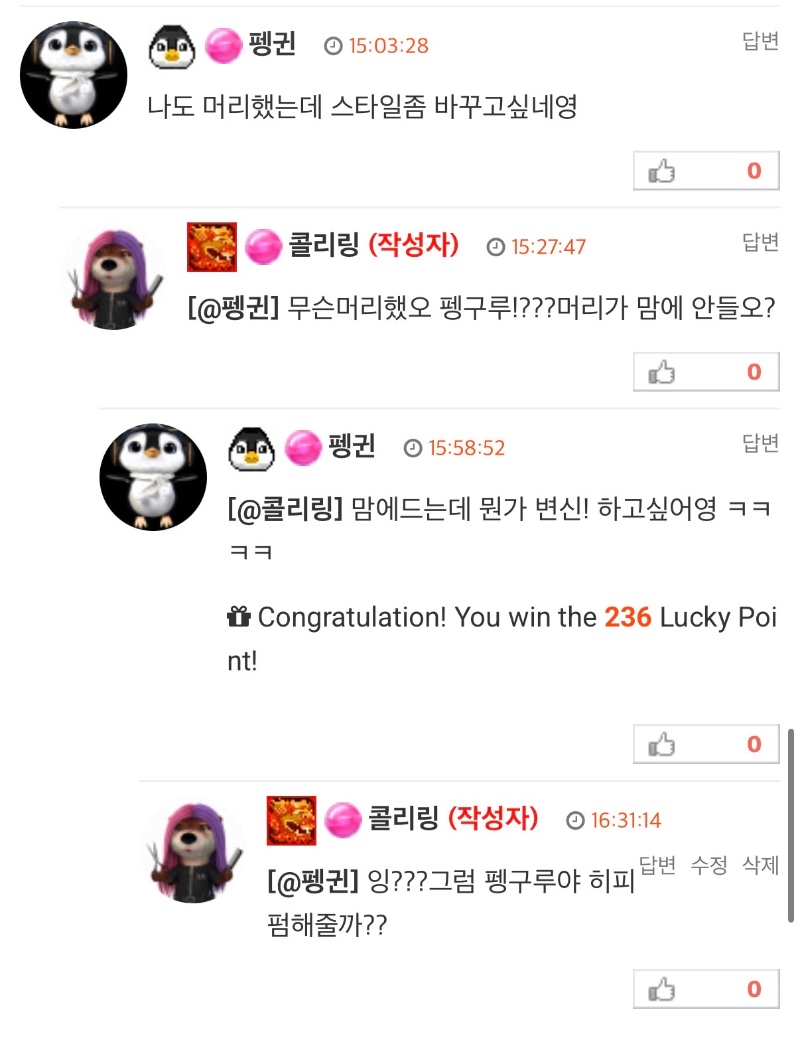Reply to 펭귄's comment posted at 15:58:52
The height and width of the screenshot is (1050, 800).
pos(760,442)
